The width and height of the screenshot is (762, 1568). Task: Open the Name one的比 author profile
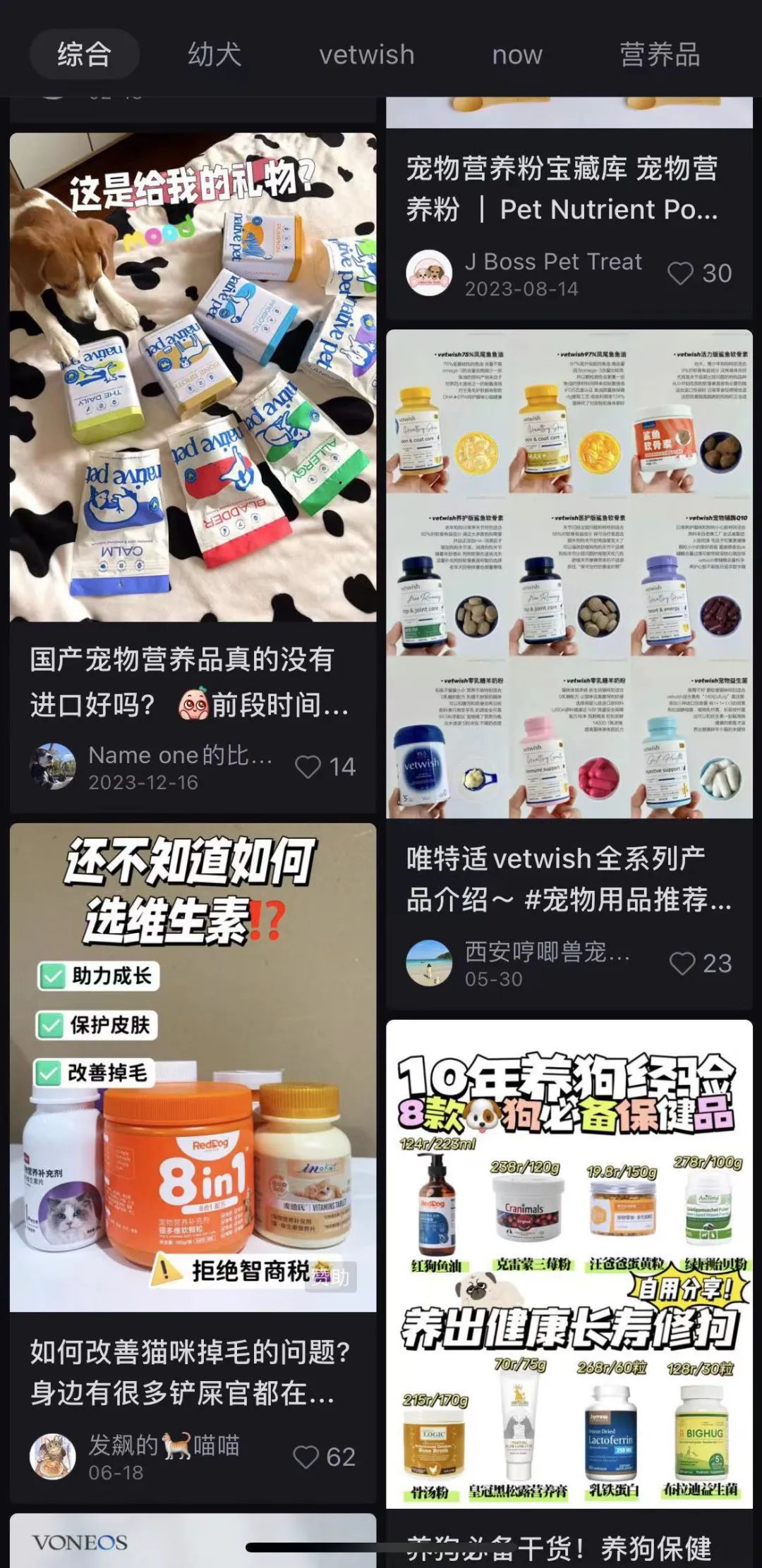click(53, 766)
